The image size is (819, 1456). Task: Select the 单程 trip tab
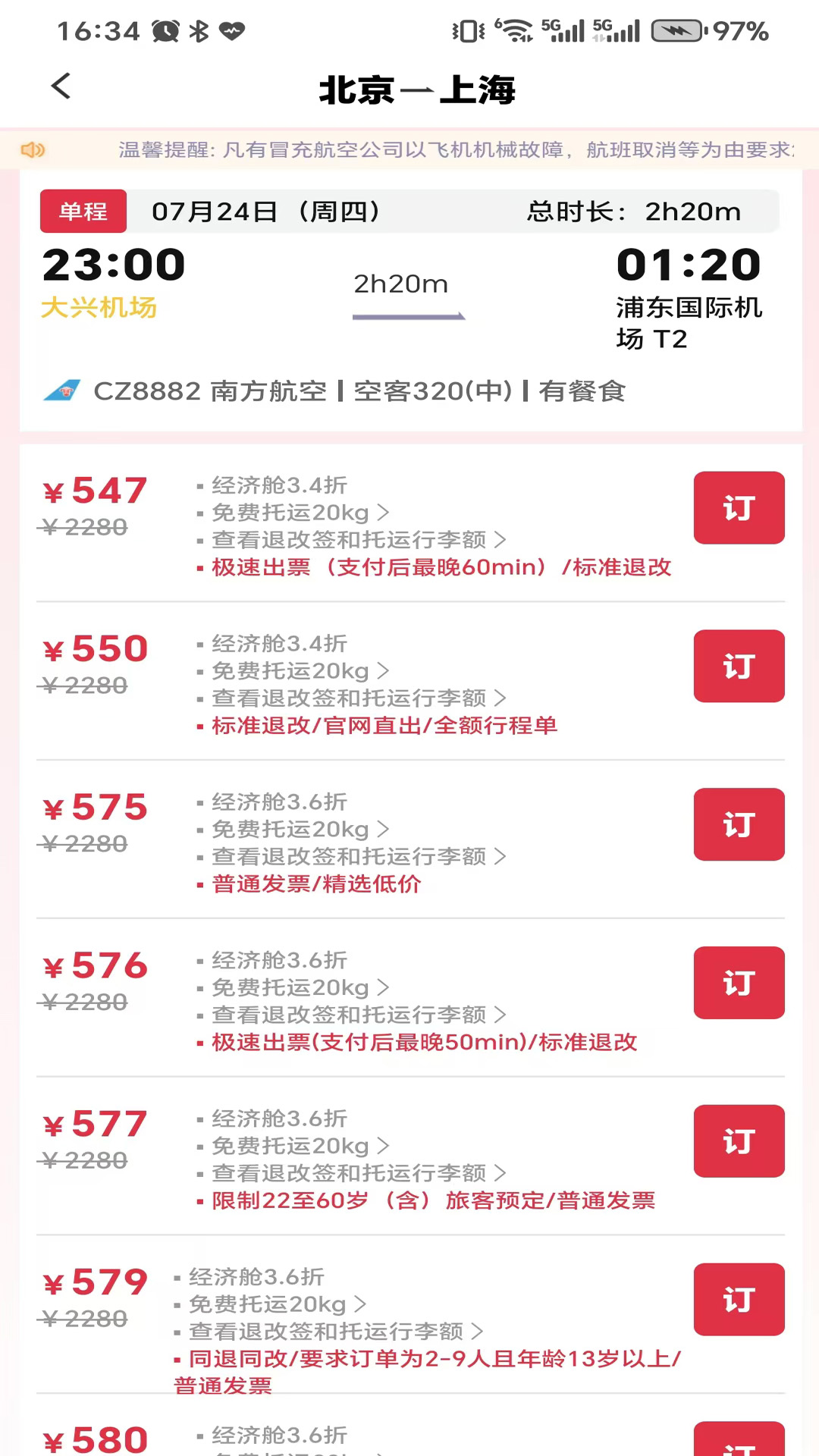click(x=83, y=211)
